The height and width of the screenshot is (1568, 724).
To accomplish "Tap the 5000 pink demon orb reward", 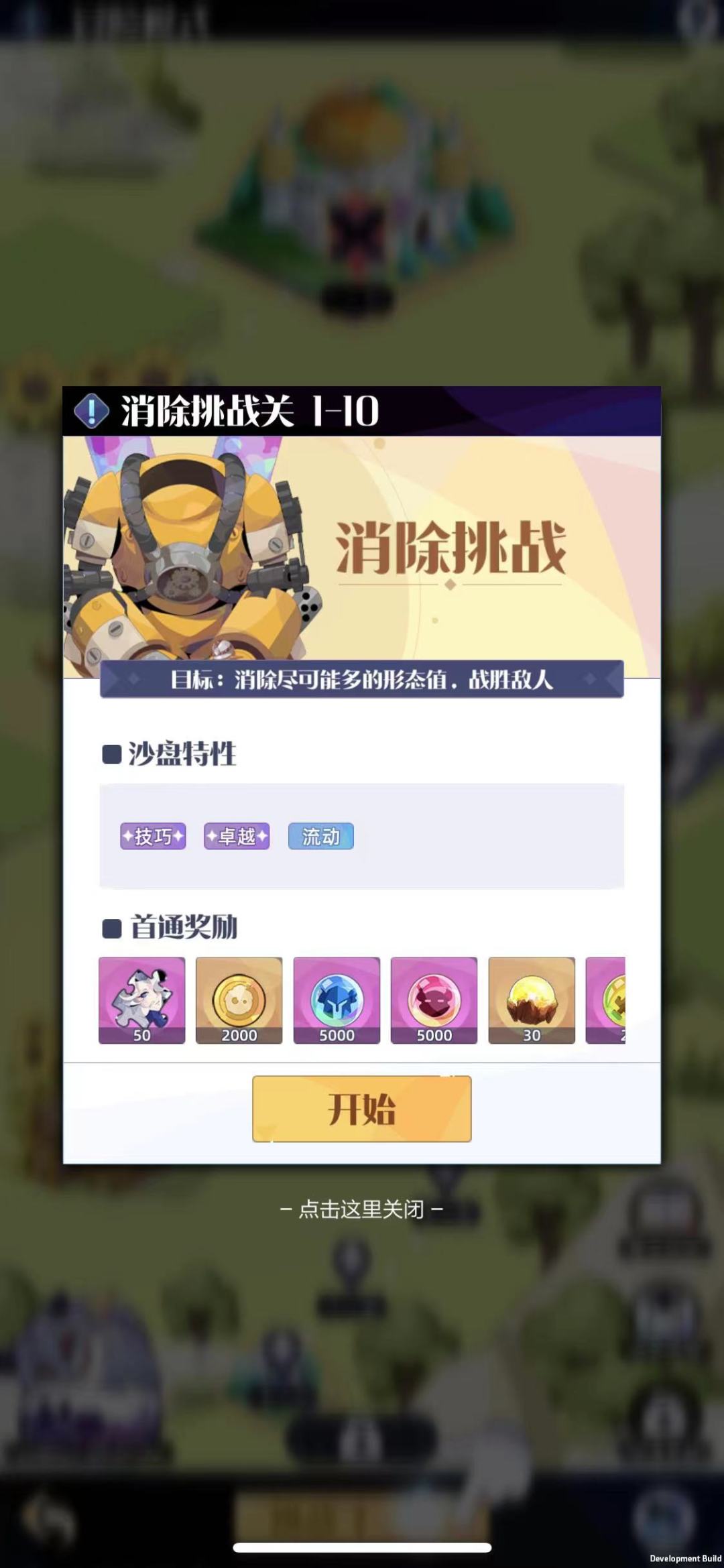I will coord(434,1002).
